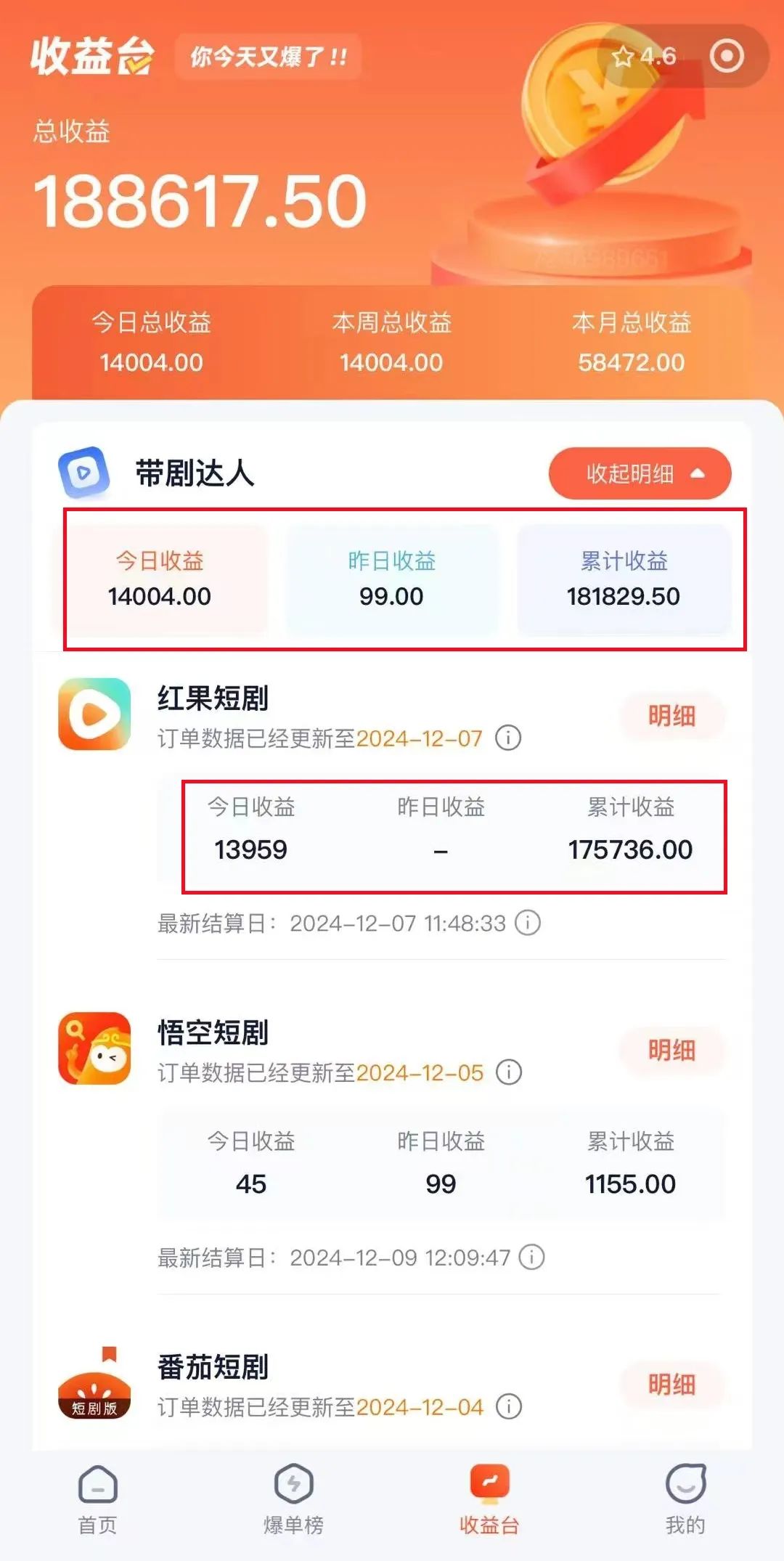
Task: Tap the circular close icon at top right
Action: (727, 56)
